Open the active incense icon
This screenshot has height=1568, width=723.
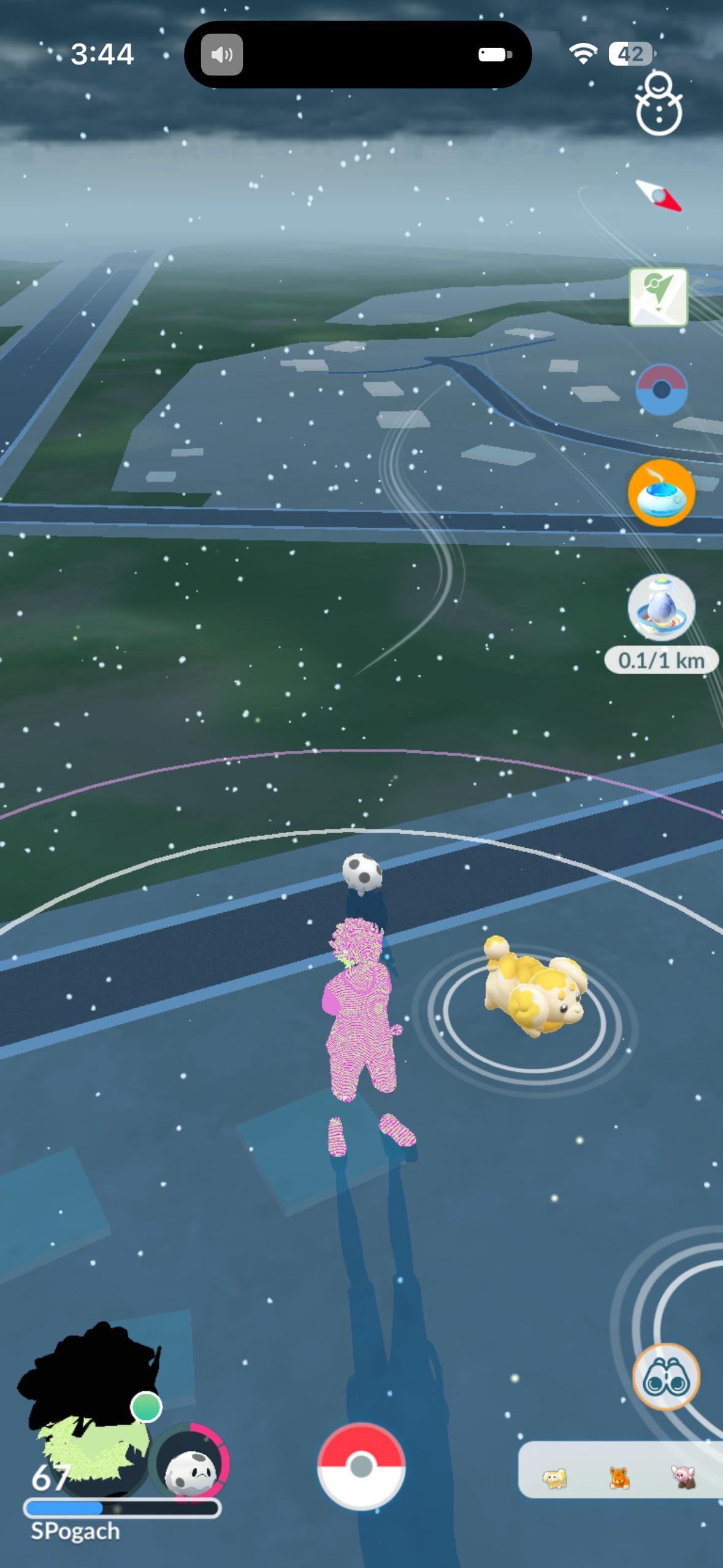pyautogui.click(x=661, y=493)
